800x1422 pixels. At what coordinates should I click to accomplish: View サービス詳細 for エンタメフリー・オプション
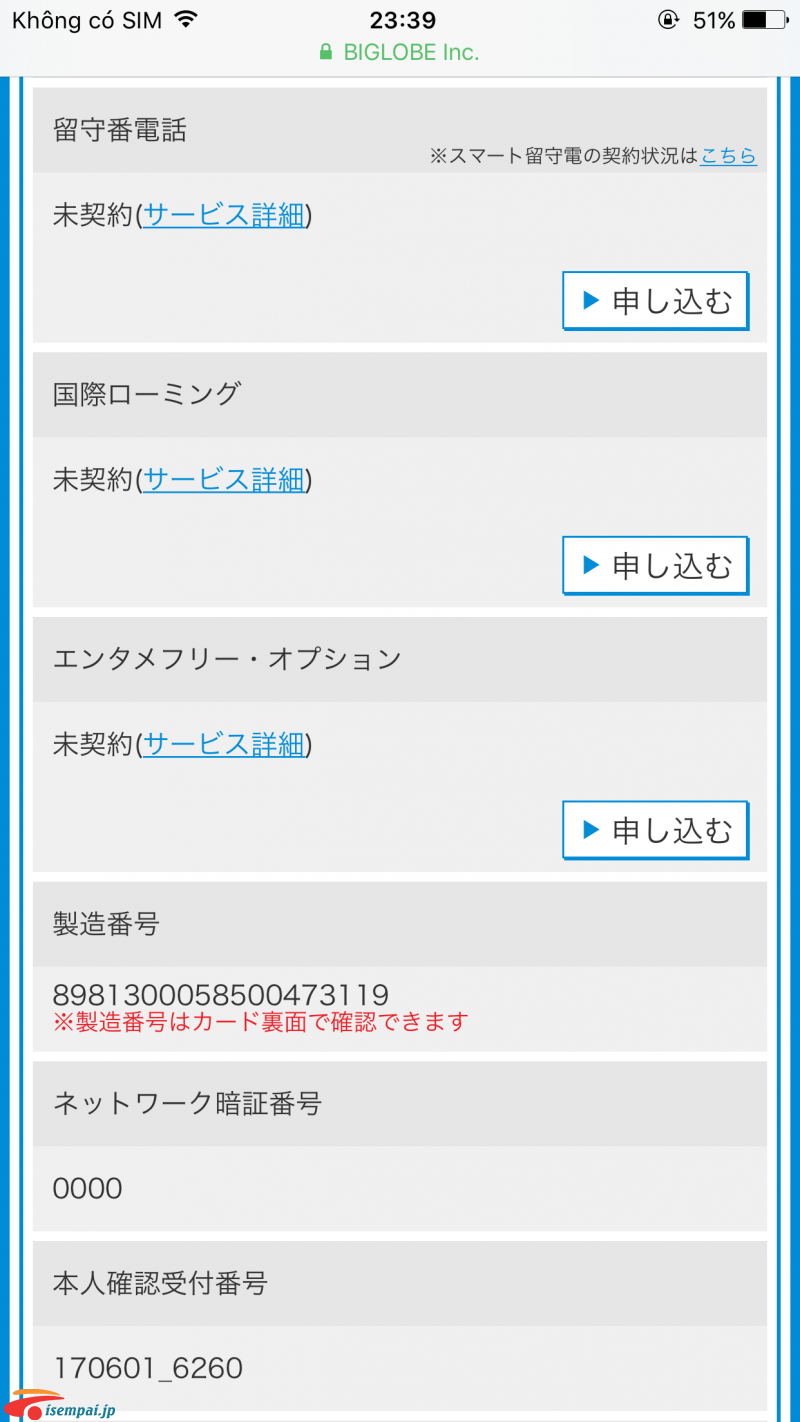tap(223, 744)
